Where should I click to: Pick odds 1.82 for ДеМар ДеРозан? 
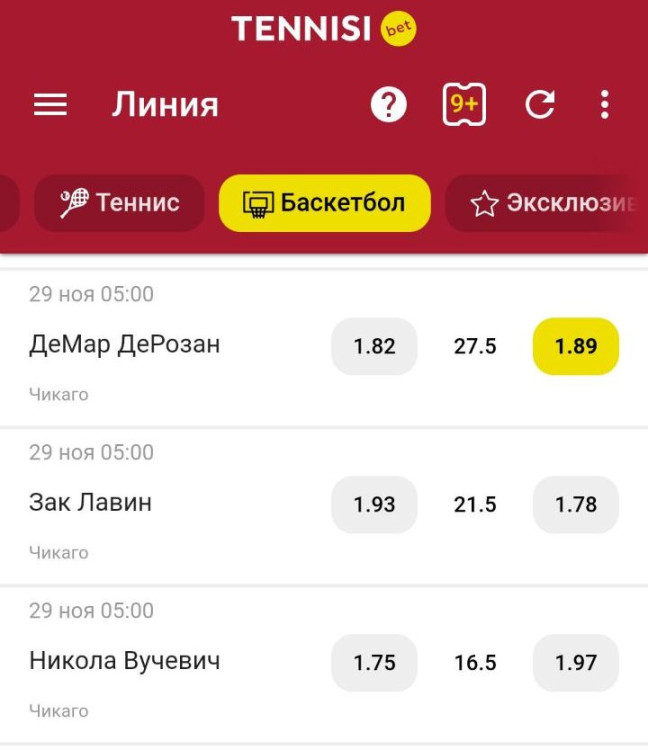[x=374, y=346]
